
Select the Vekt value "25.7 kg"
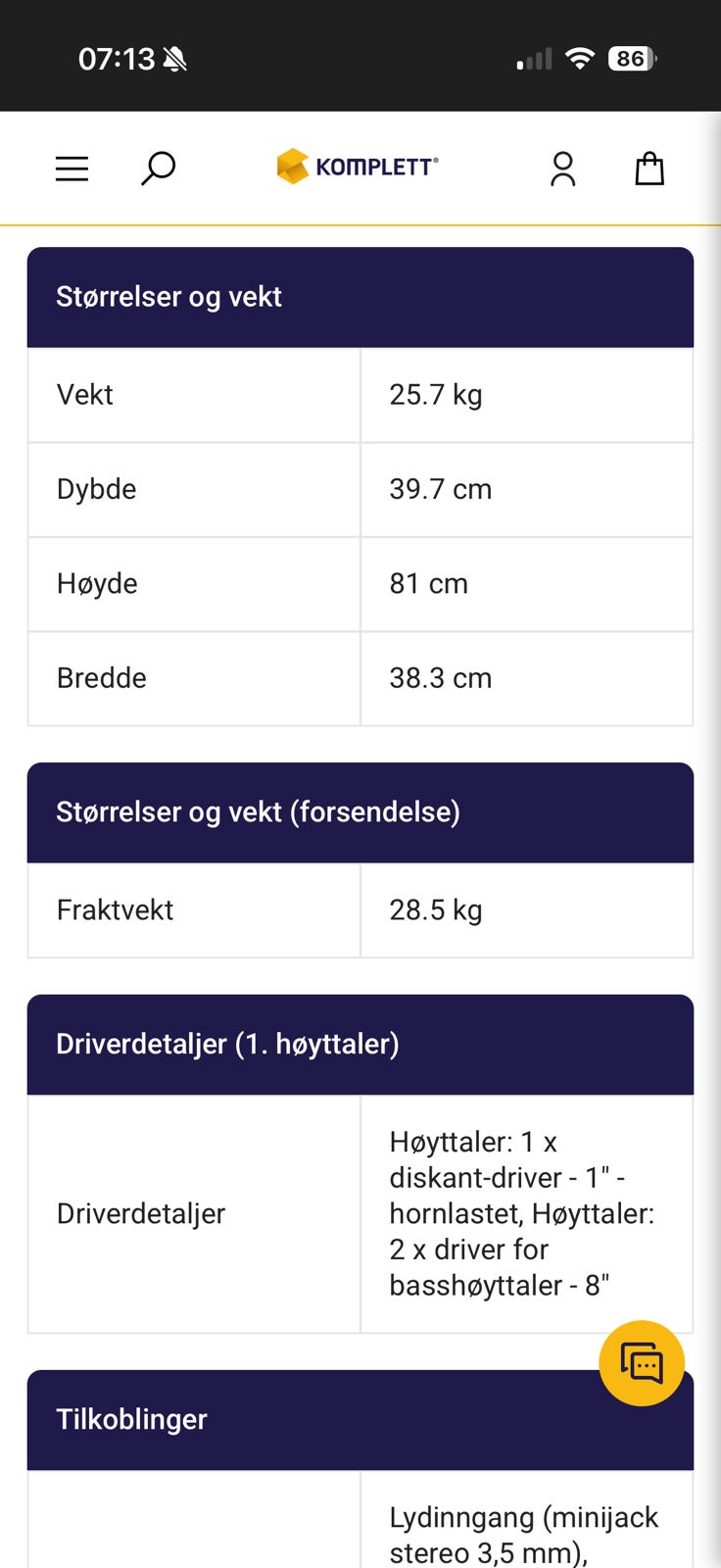(435, 394)
